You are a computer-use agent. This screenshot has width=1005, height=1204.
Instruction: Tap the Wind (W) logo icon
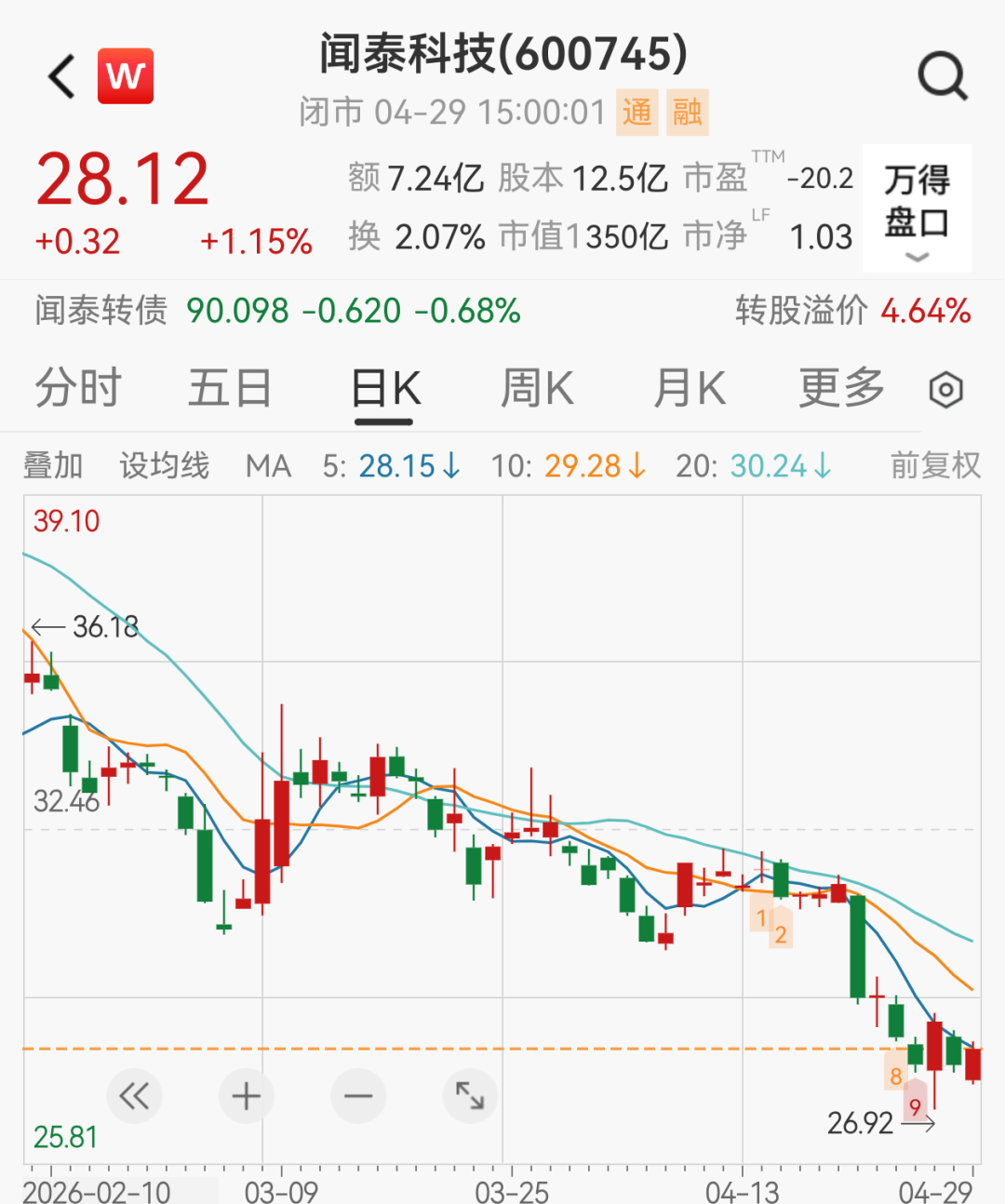(126, 76)
